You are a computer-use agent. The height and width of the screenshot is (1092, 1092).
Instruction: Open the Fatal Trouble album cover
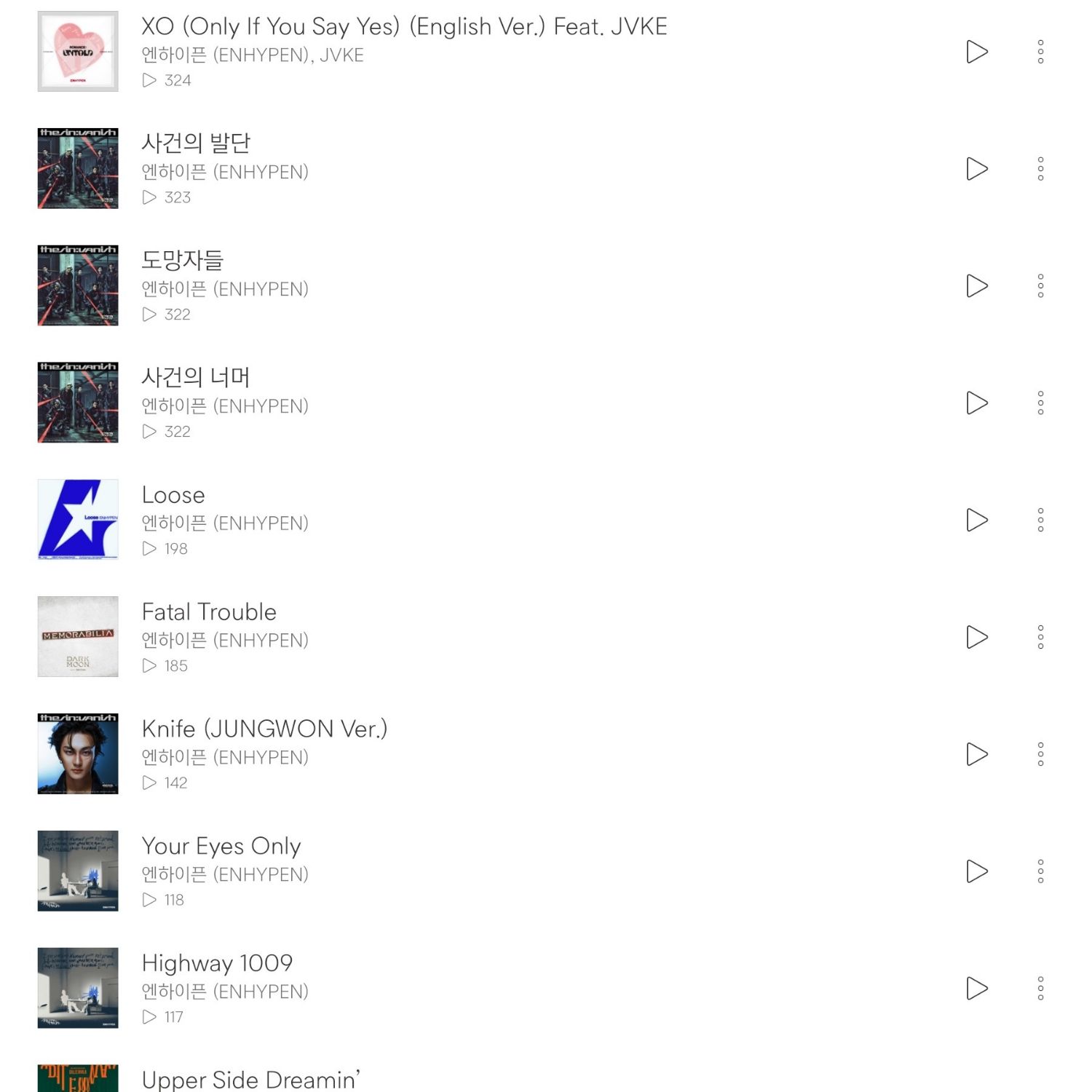(x=78, y=637)
